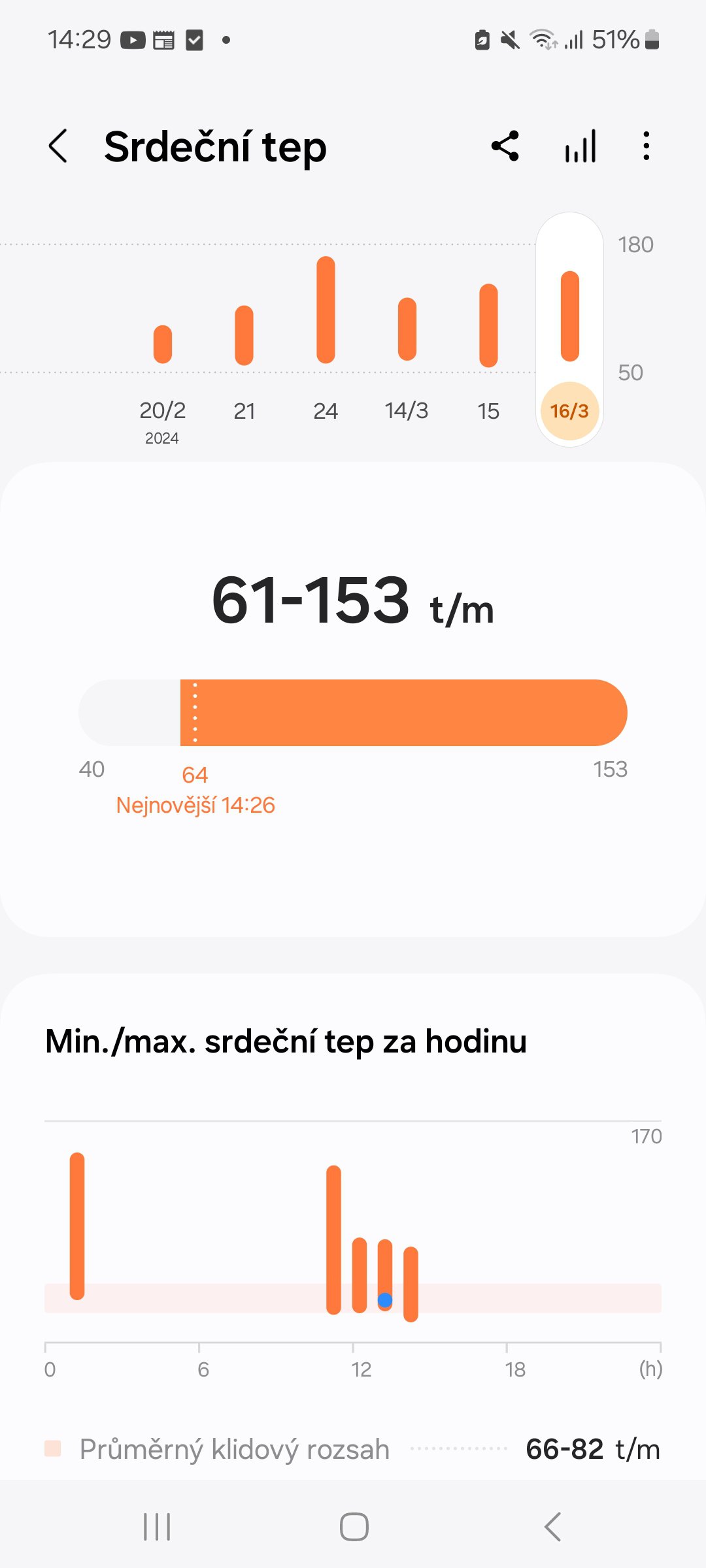Open the three-dot overflow menu
This screenshot has height=1568, width=706.
coord(647,146)
